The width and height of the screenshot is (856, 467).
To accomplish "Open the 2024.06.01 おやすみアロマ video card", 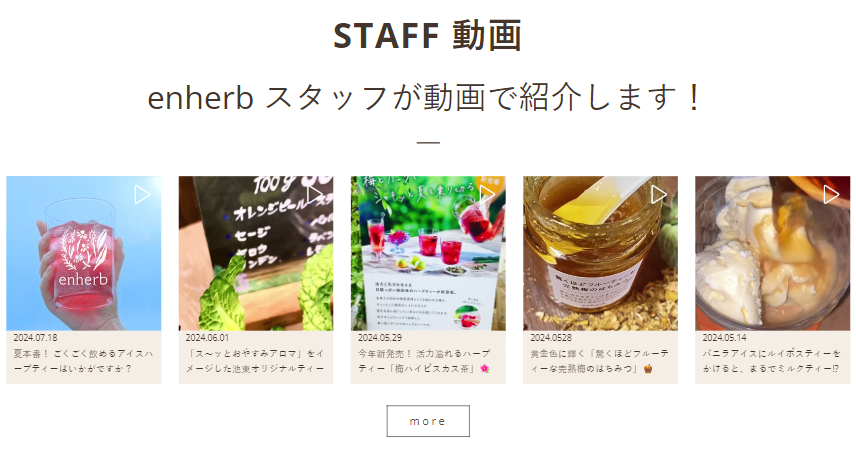I will click(256, 254).
